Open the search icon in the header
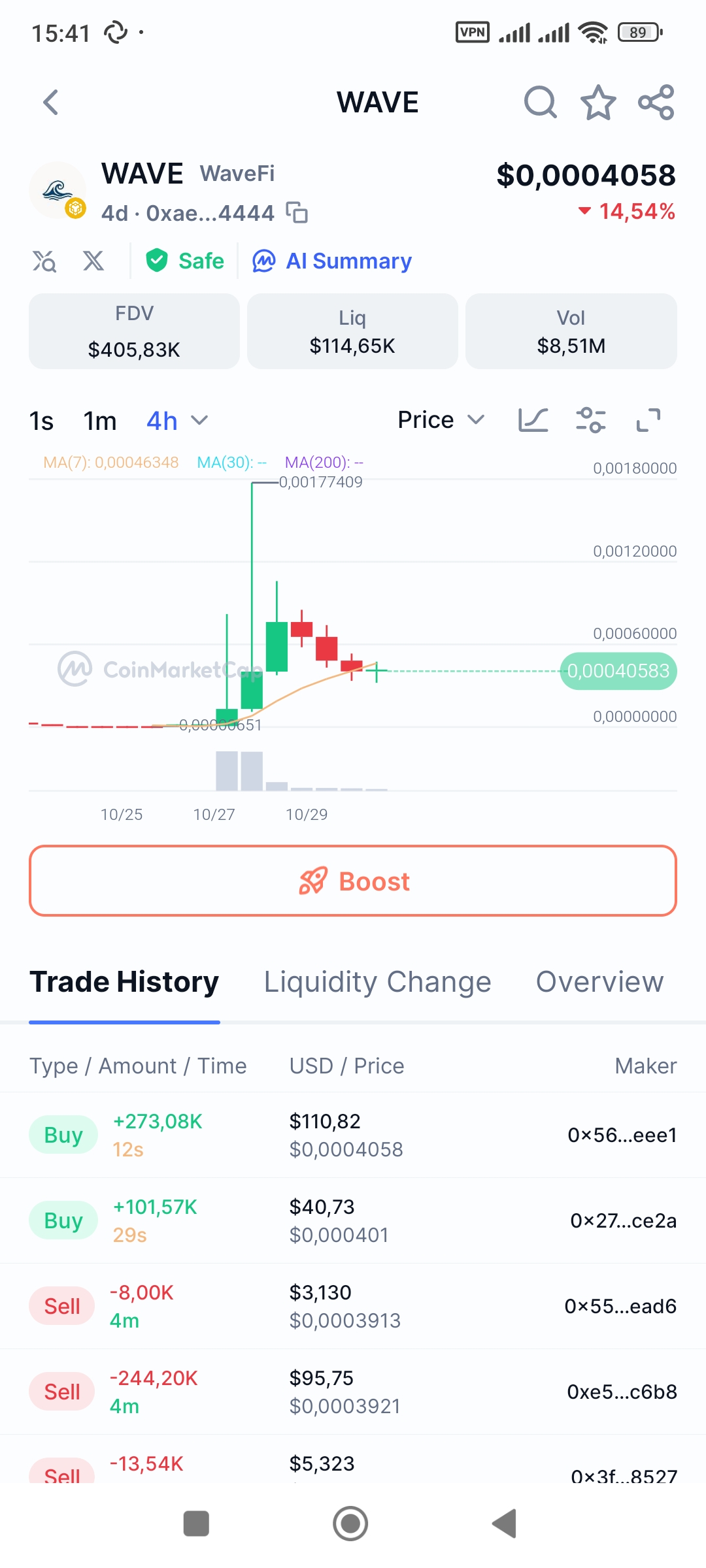 (x=540, y=103)
